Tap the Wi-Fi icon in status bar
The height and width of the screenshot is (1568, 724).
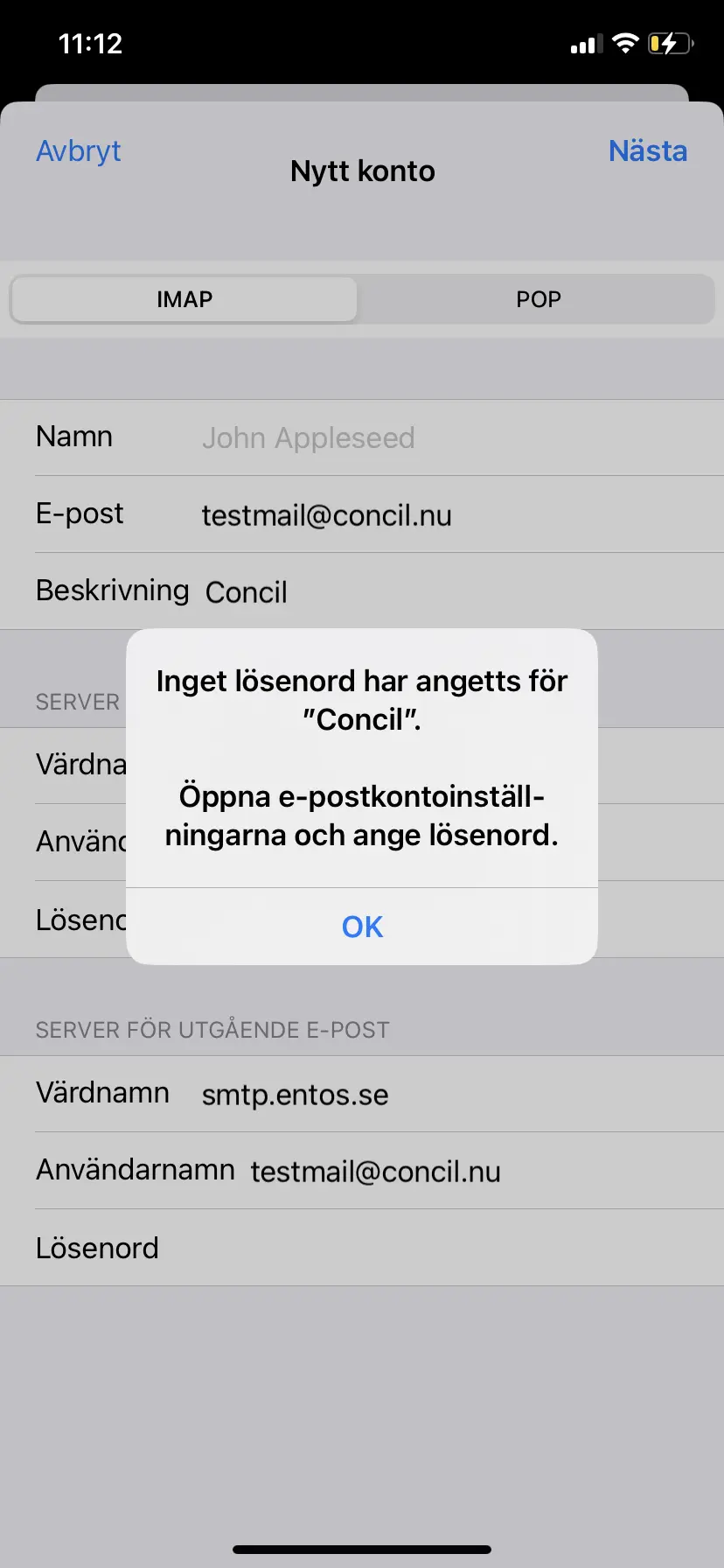[x=625, y=43]
